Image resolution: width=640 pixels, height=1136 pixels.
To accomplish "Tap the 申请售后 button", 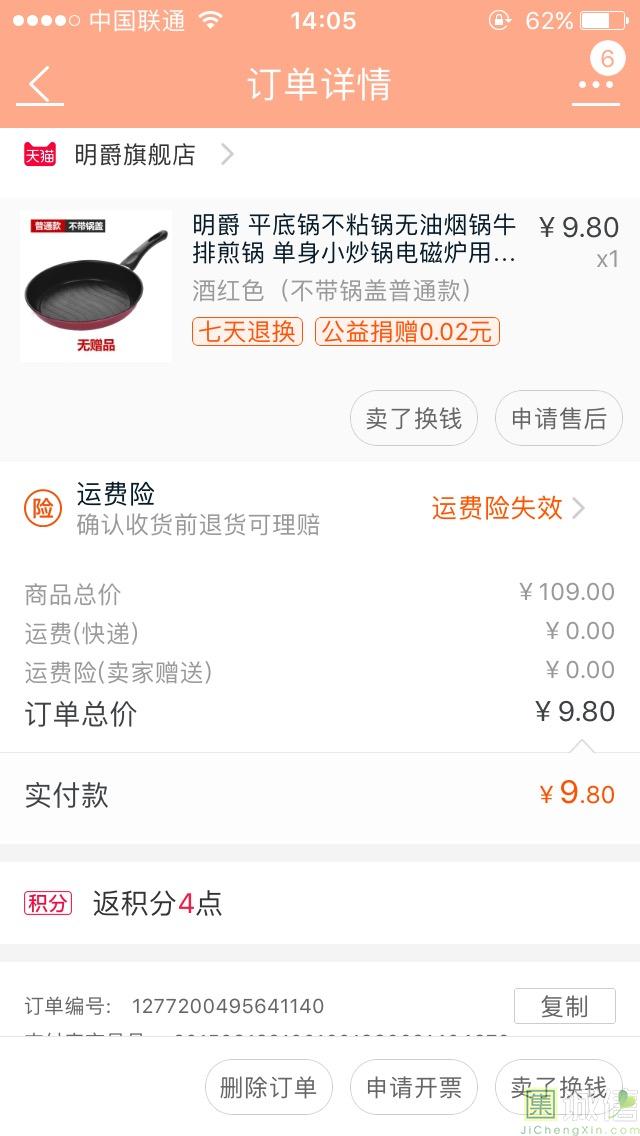I will pos(558,418).
